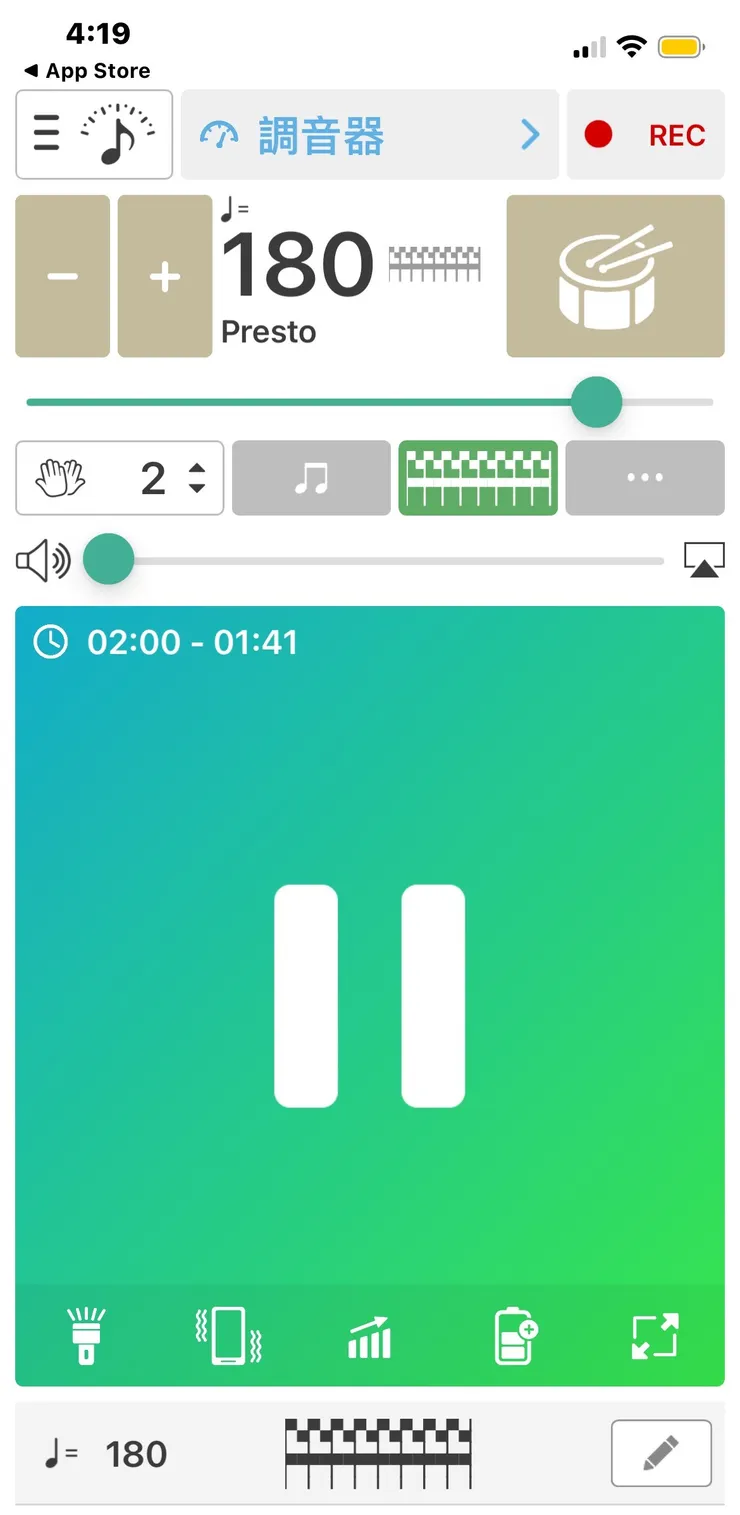Screen dimensions: 740x1515
Task: Switch to the metronome mode selector
Action: [x=94, y=134]
